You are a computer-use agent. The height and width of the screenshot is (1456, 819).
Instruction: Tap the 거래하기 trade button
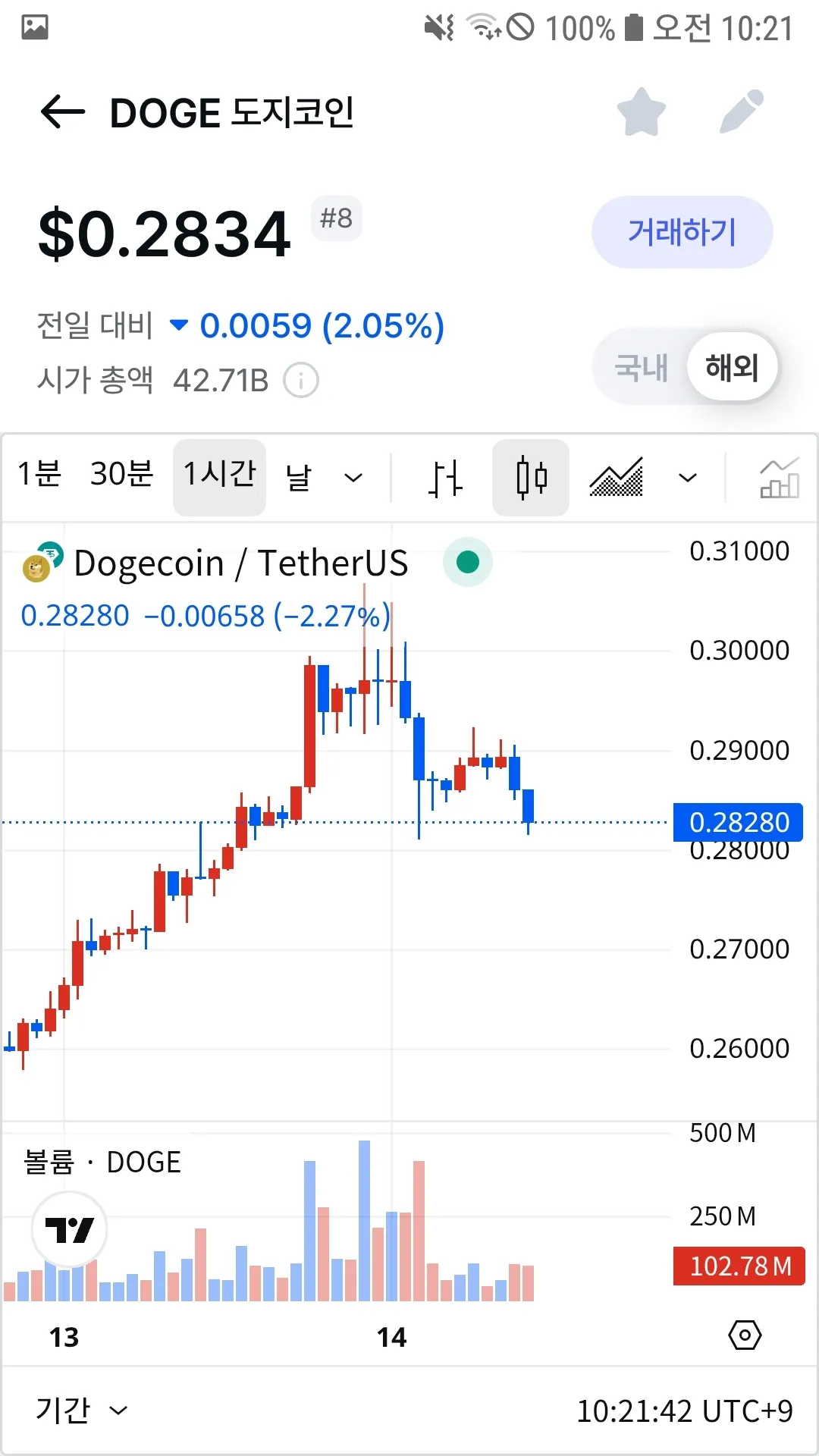[x=682, y=232]
